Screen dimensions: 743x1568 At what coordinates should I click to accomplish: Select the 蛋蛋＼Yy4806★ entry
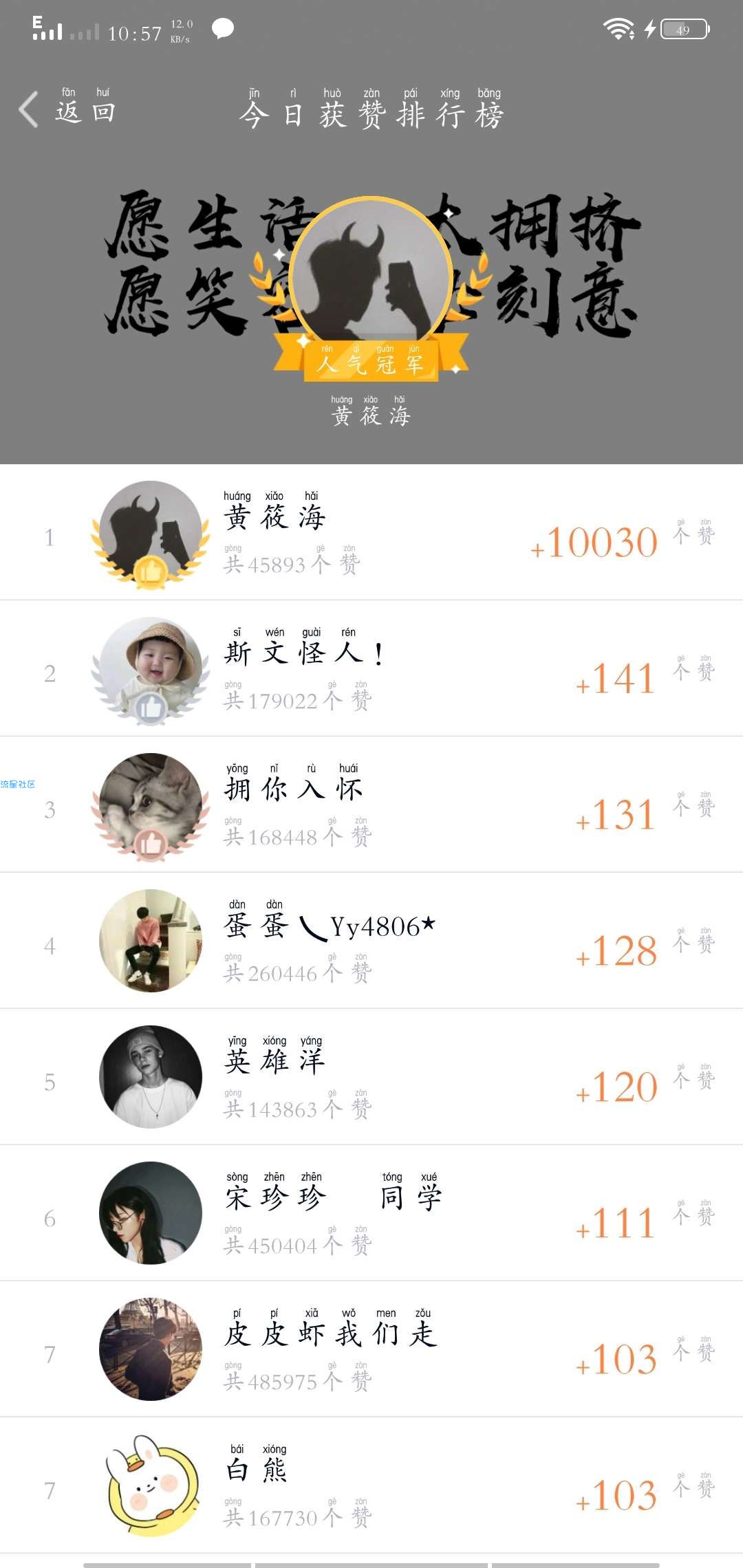click(x=371, y=941)
